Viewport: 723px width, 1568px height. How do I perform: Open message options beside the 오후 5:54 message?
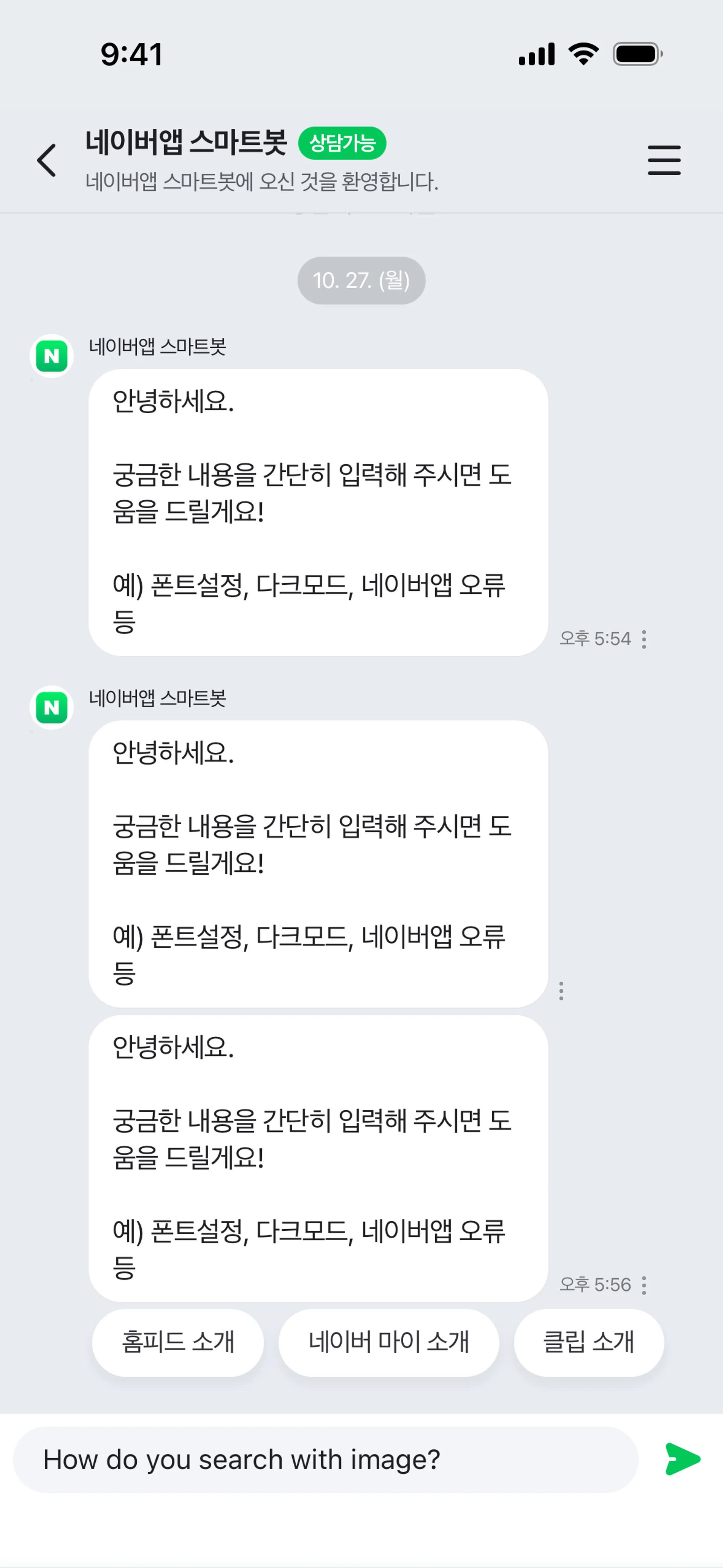[x=644, y=639]
